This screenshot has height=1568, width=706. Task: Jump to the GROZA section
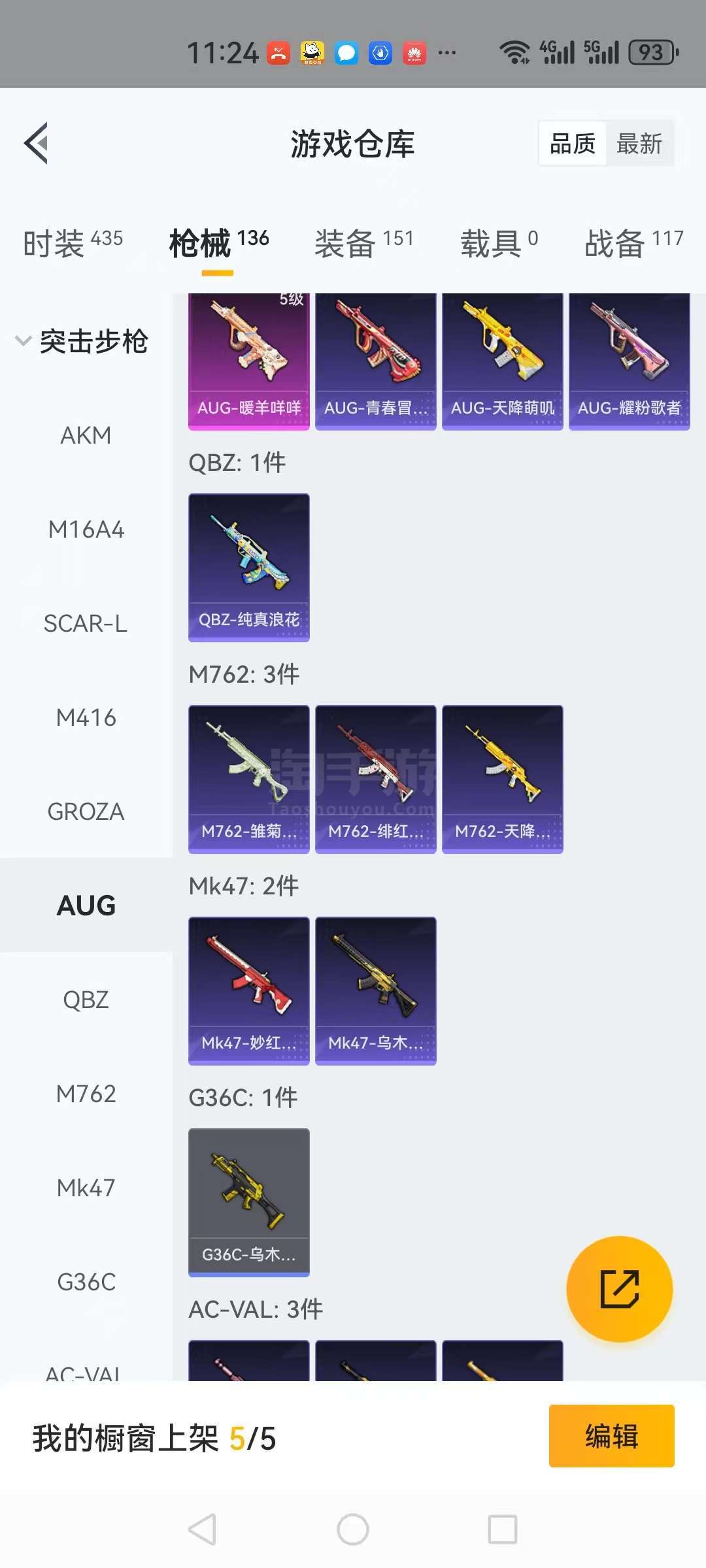86,811
